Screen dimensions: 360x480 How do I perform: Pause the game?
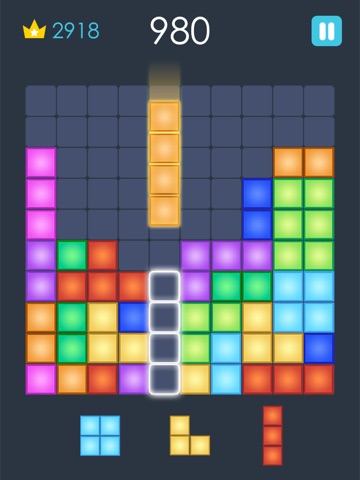pos(326,31)
